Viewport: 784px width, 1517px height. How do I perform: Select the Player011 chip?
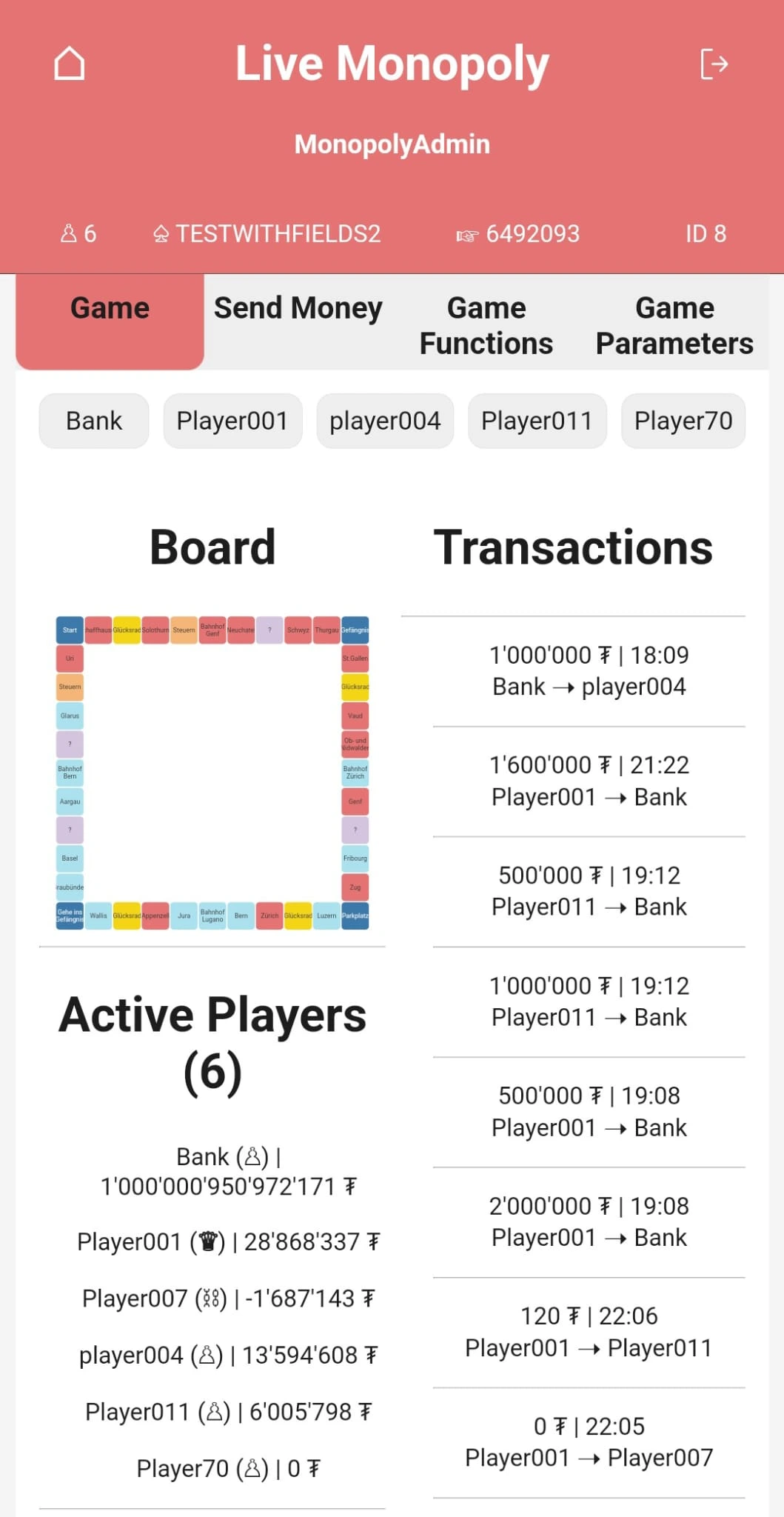point(537,421)
